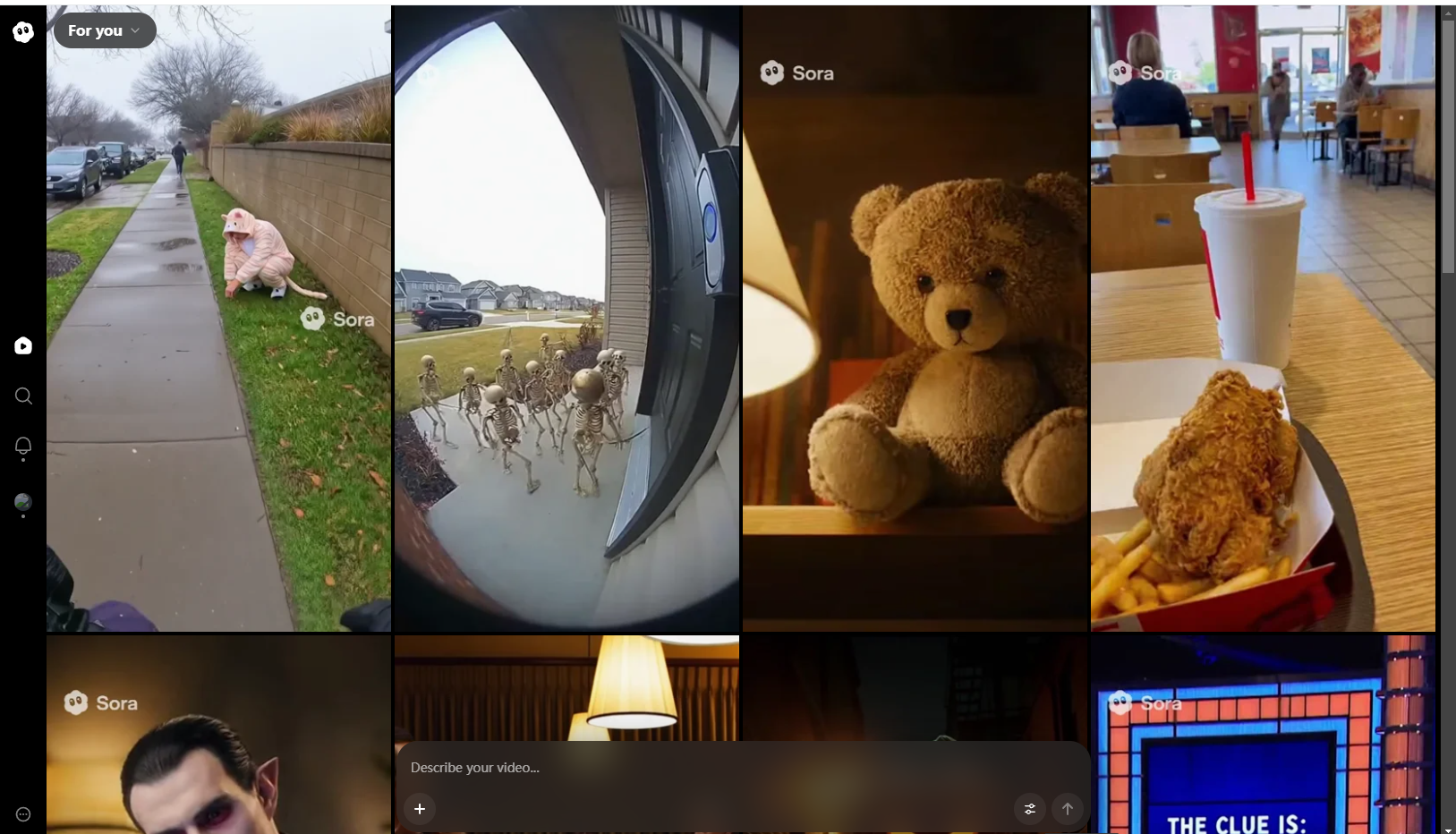Open the search icon in sidebar

[23, 396]
